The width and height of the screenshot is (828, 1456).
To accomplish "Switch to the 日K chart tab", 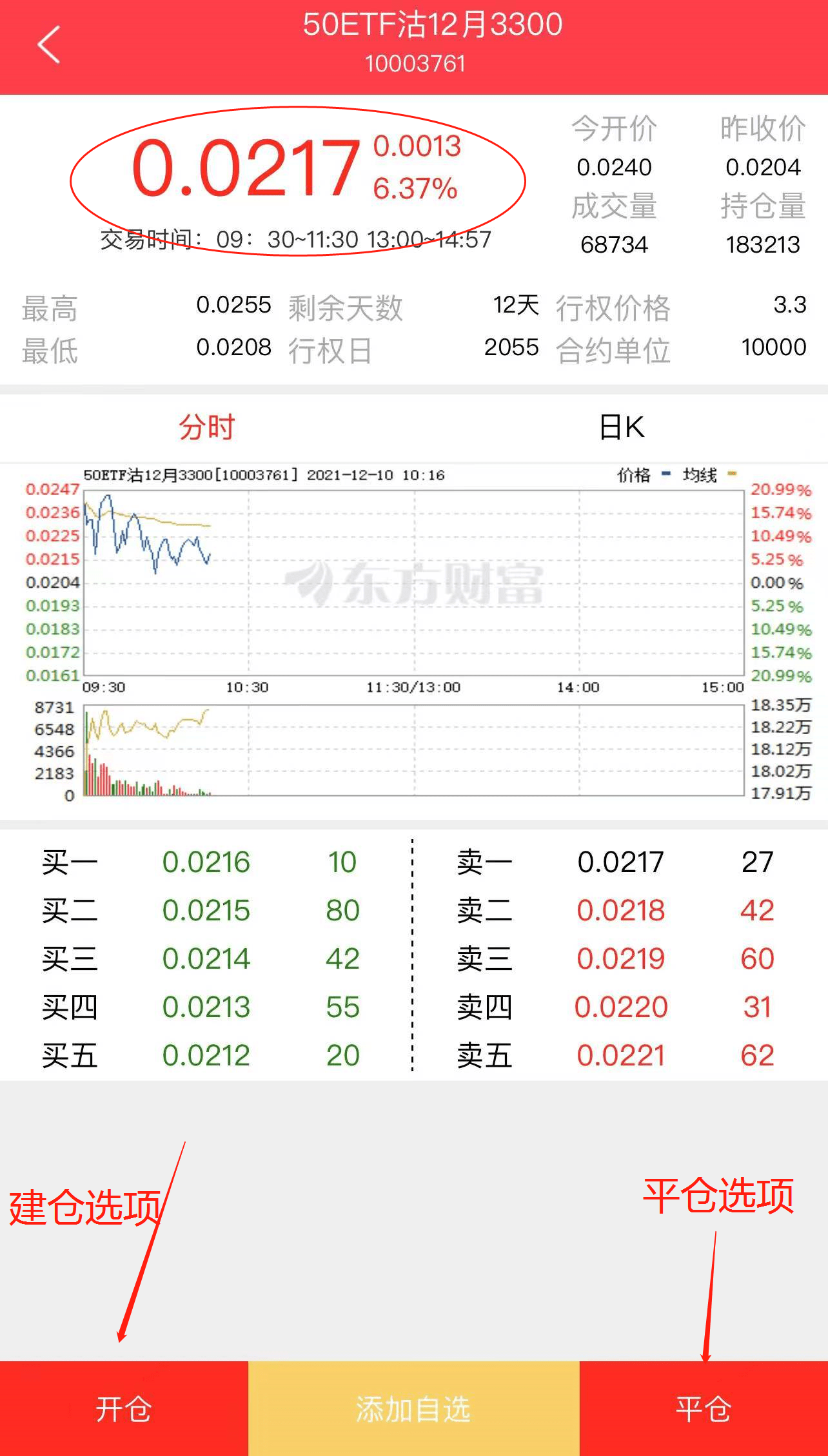I will click(x=621, y=427).
